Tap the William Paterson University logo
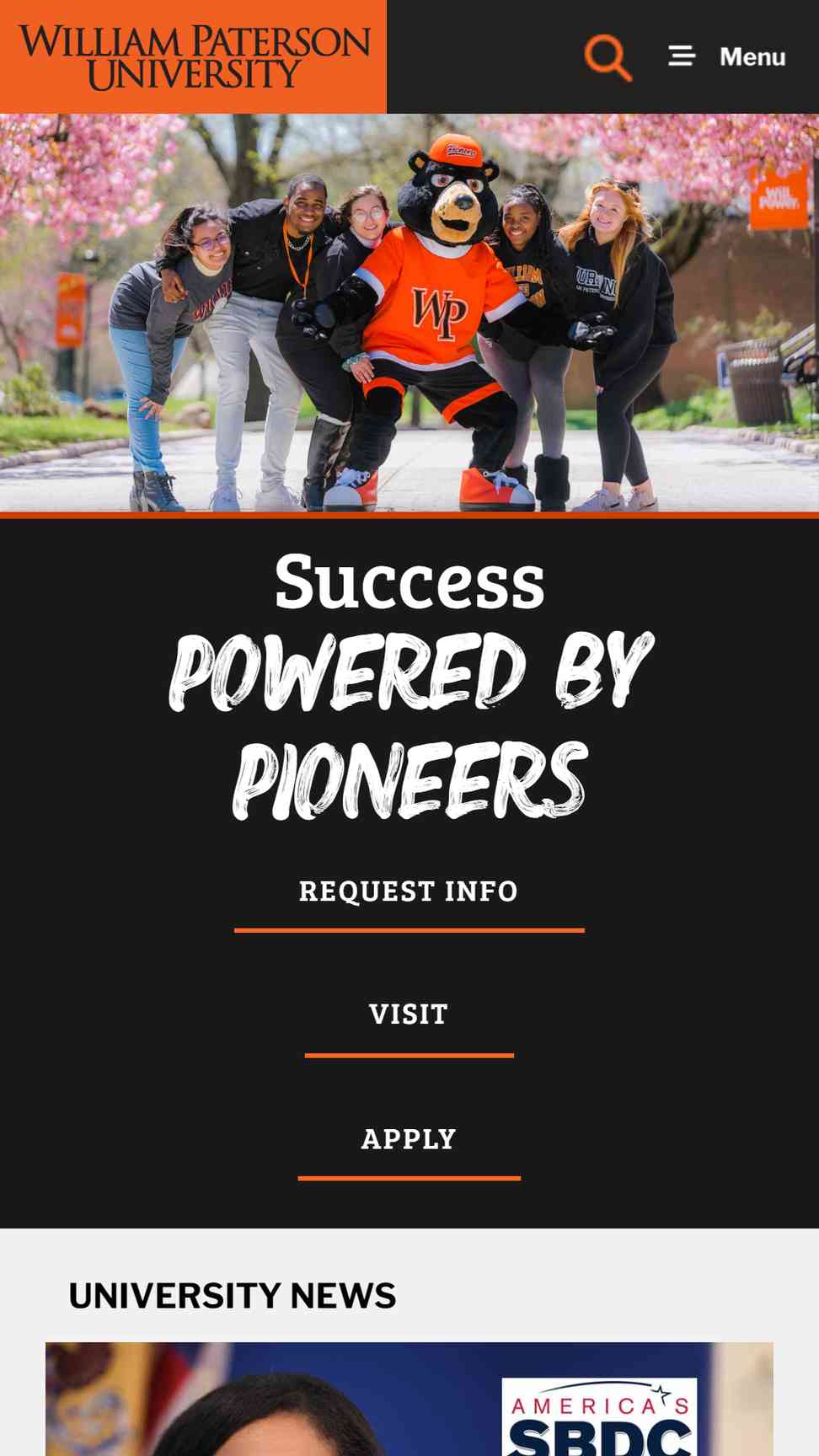The image size is (819, 1456). click(x=194, y=57)
